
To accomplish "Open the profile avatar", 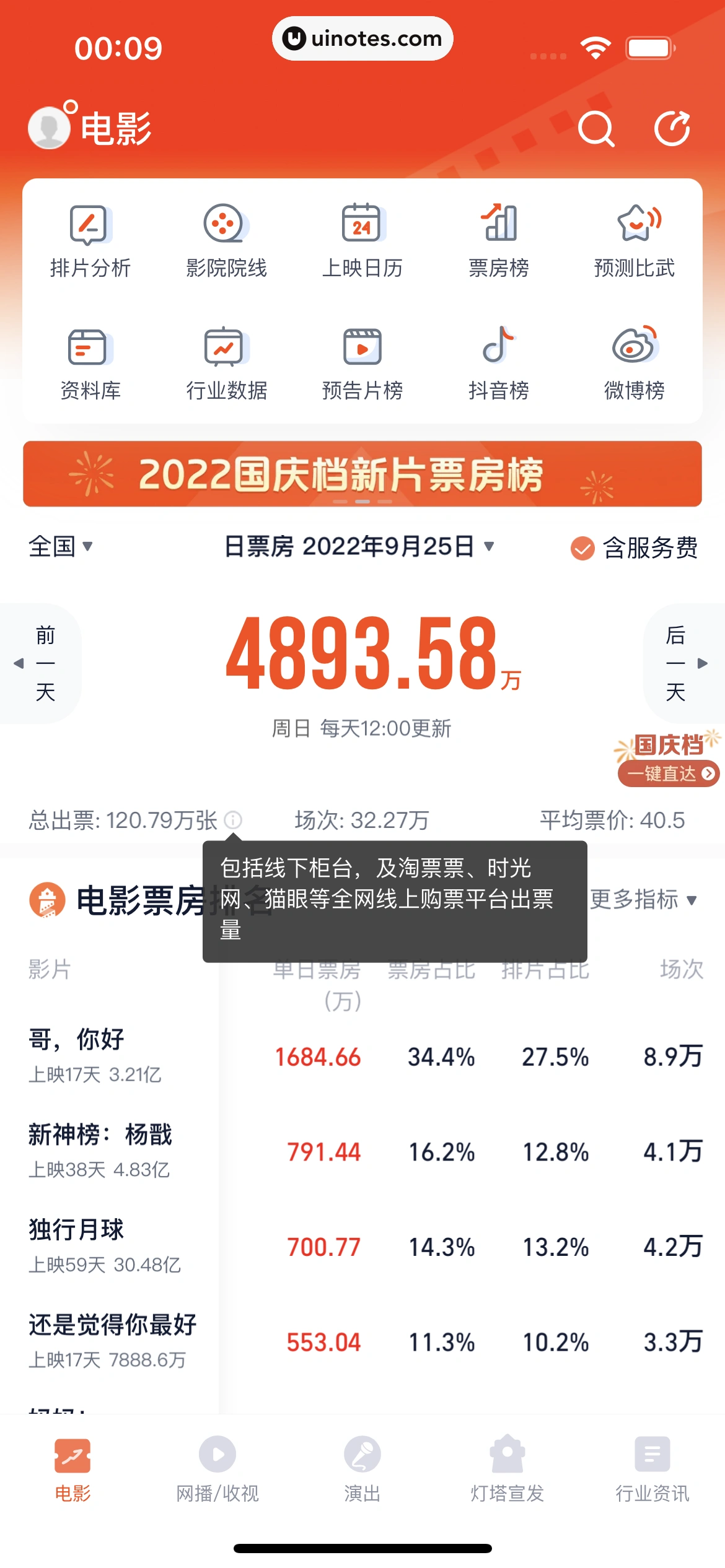I will pos(50,128).
